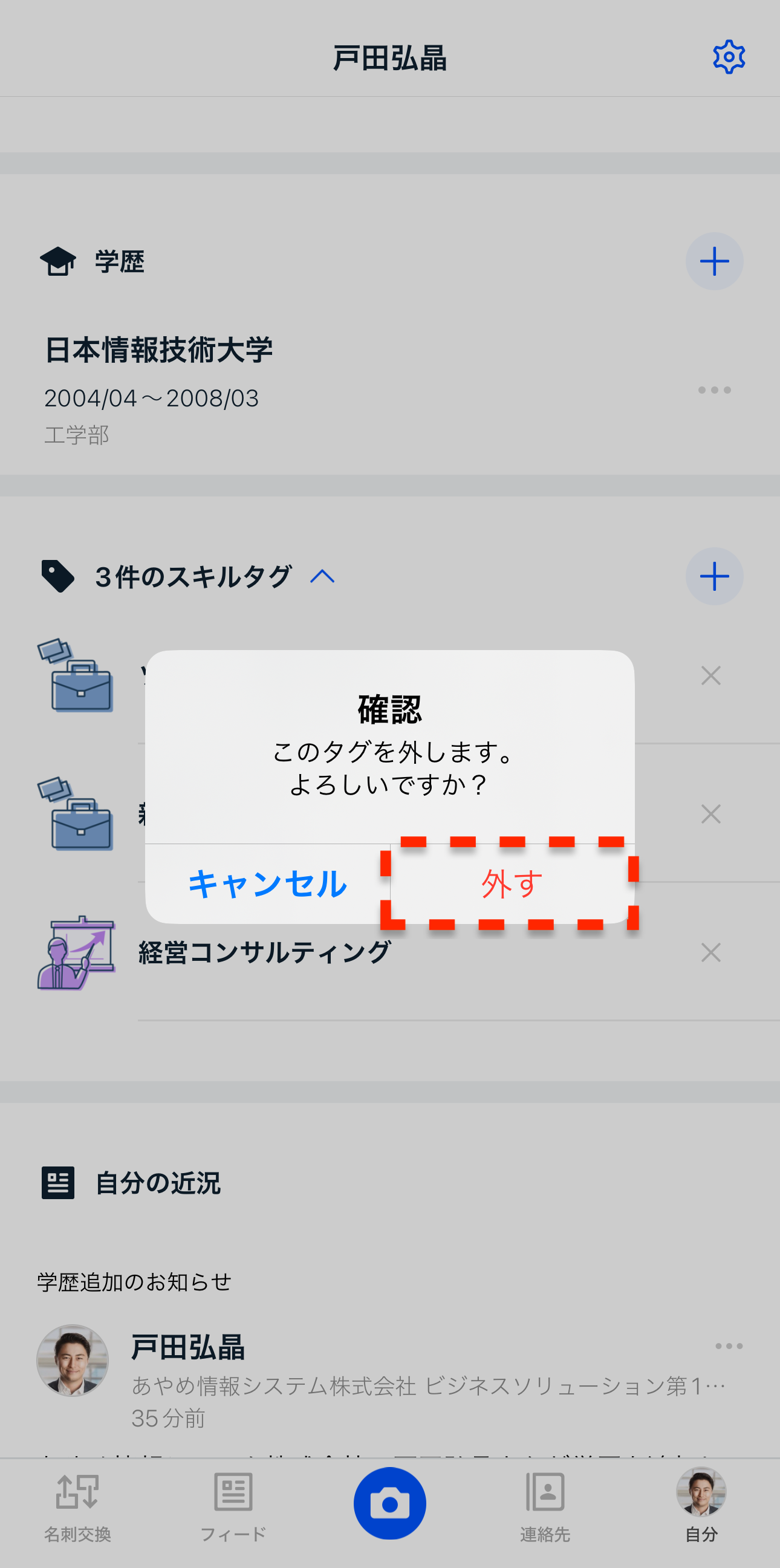Screen dimensions: 780x1568
Task: Confirm removing the tag with 外す
Action: pyautogui.click(x=512, y=884)
